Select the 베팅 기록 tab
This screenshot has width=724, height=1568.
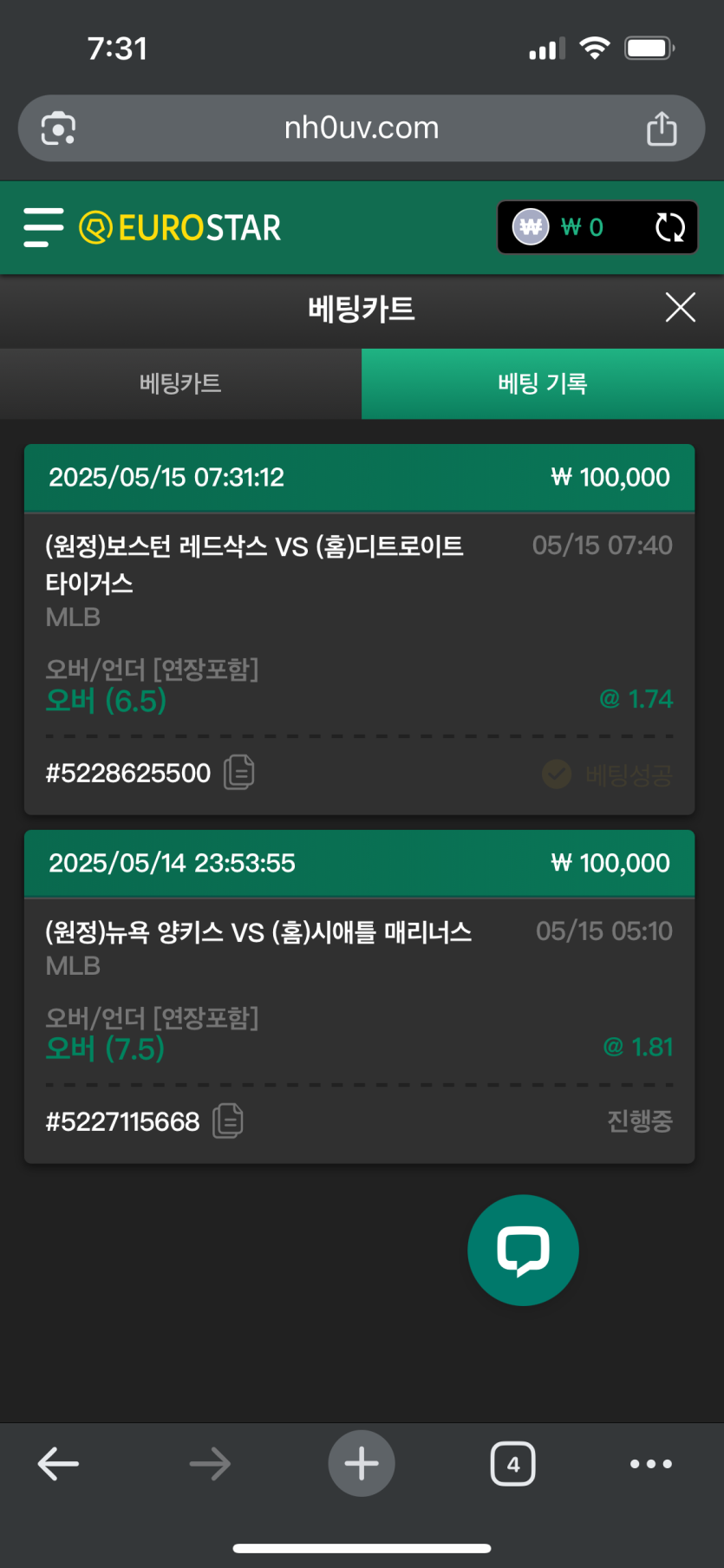pos(543,383)
